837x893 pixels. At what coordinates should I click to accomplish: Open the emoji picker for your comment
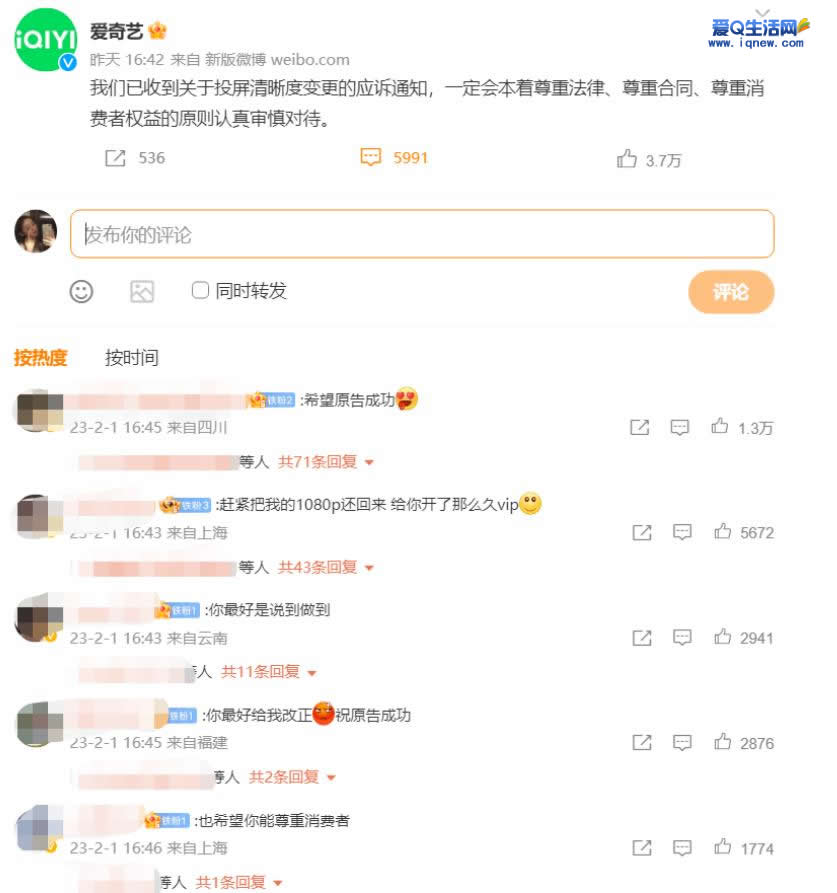point(81,291)
